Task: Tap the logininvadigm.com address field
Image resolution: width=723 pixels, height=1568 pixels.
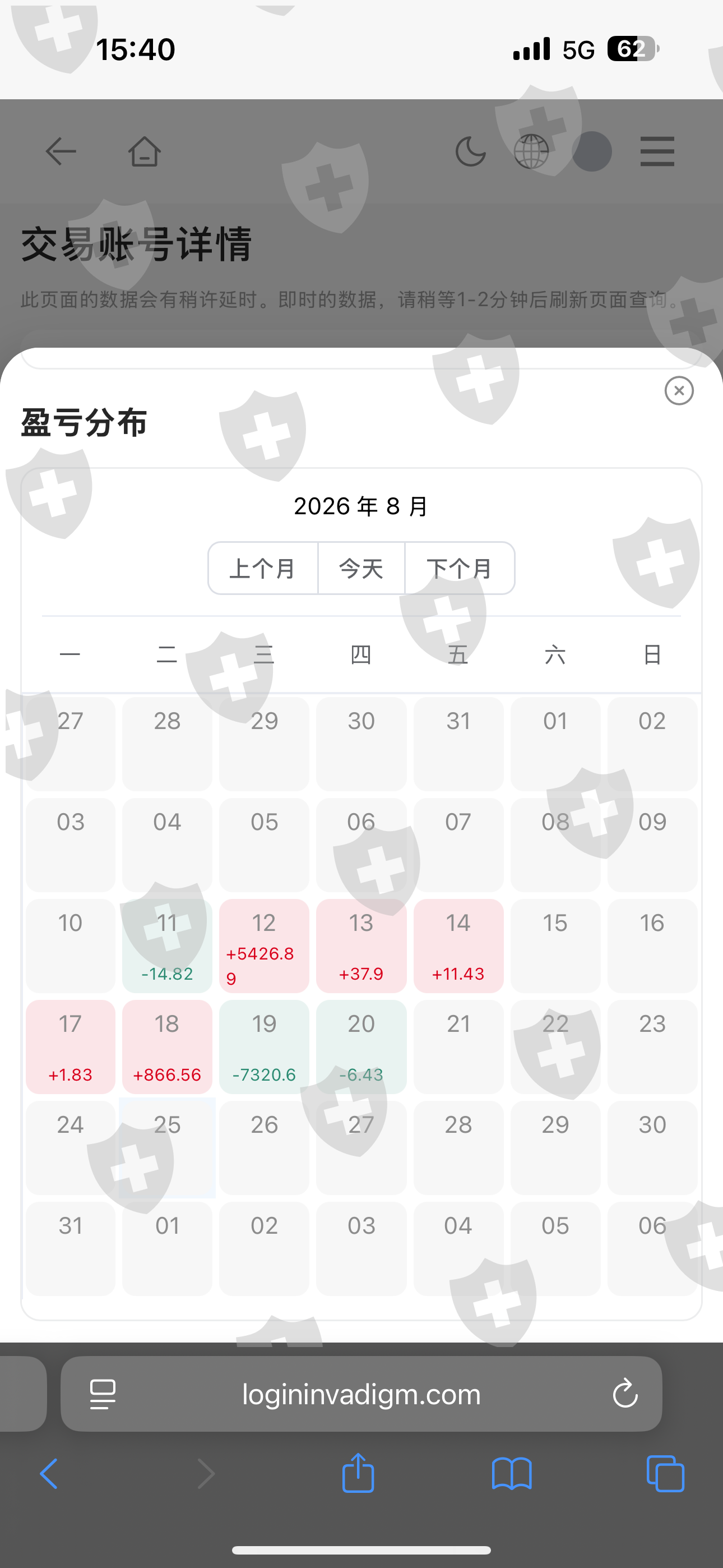Action: coord(361,1394)
